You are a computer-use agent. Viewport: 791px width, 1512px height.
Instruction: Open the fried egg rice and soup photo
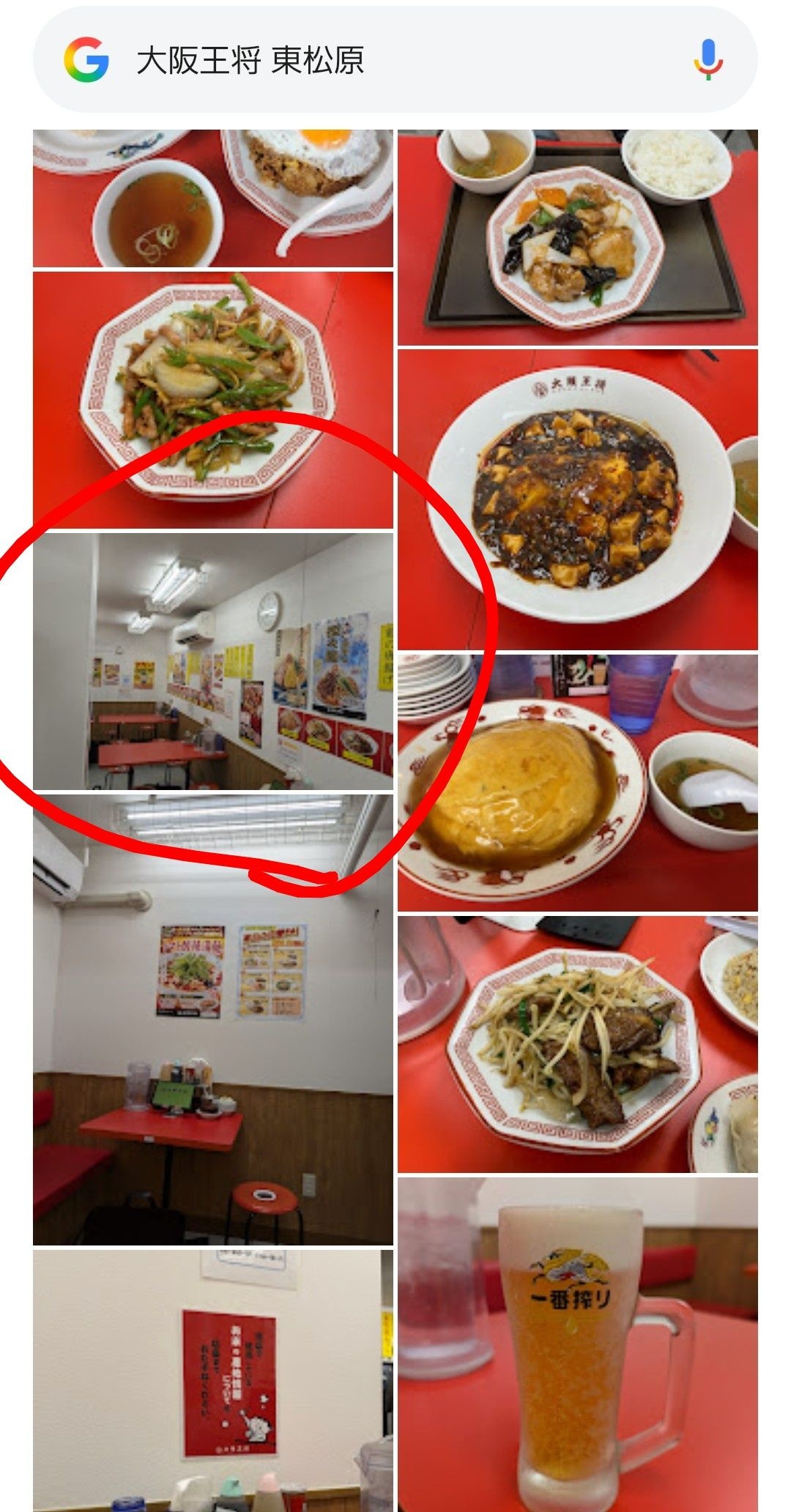coord(213,198)
